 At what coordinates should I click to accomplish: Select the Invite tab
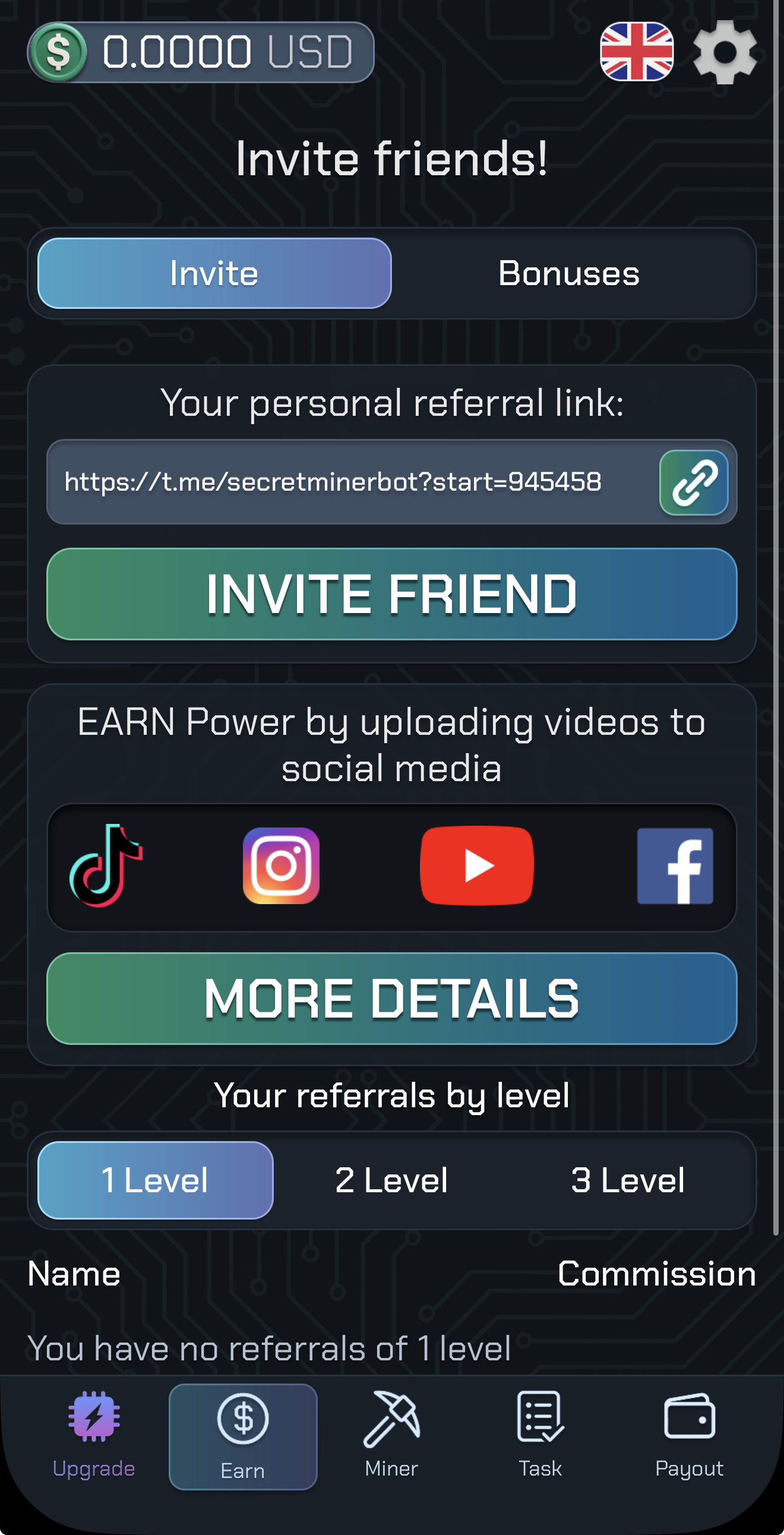coord(215,273)
